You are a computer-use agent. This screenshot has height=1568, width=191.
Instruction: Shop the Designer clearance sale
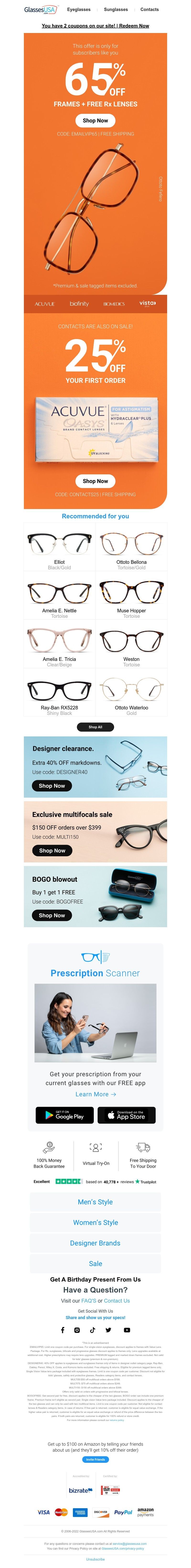[x=52, y=786]
